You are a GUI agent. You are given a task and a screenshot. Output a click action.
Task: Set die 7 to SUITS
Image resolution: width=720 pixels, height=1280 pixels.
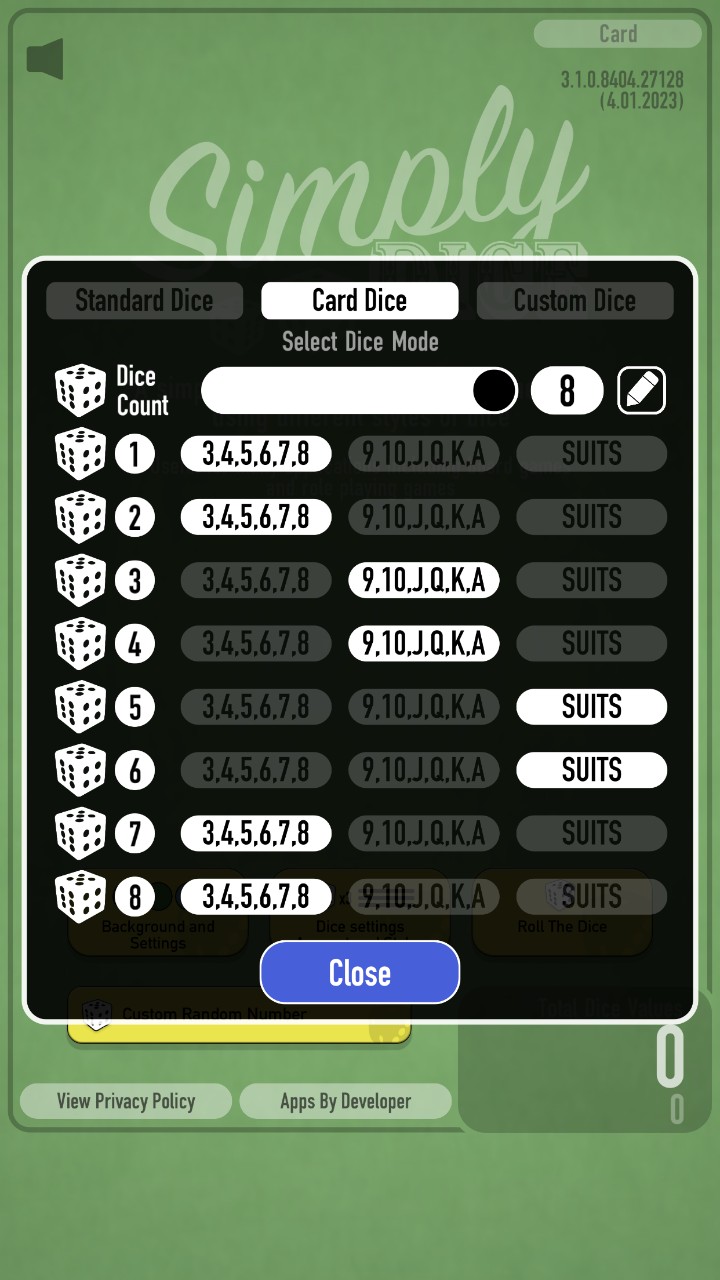pyautogui.click(x=591, y=833)
